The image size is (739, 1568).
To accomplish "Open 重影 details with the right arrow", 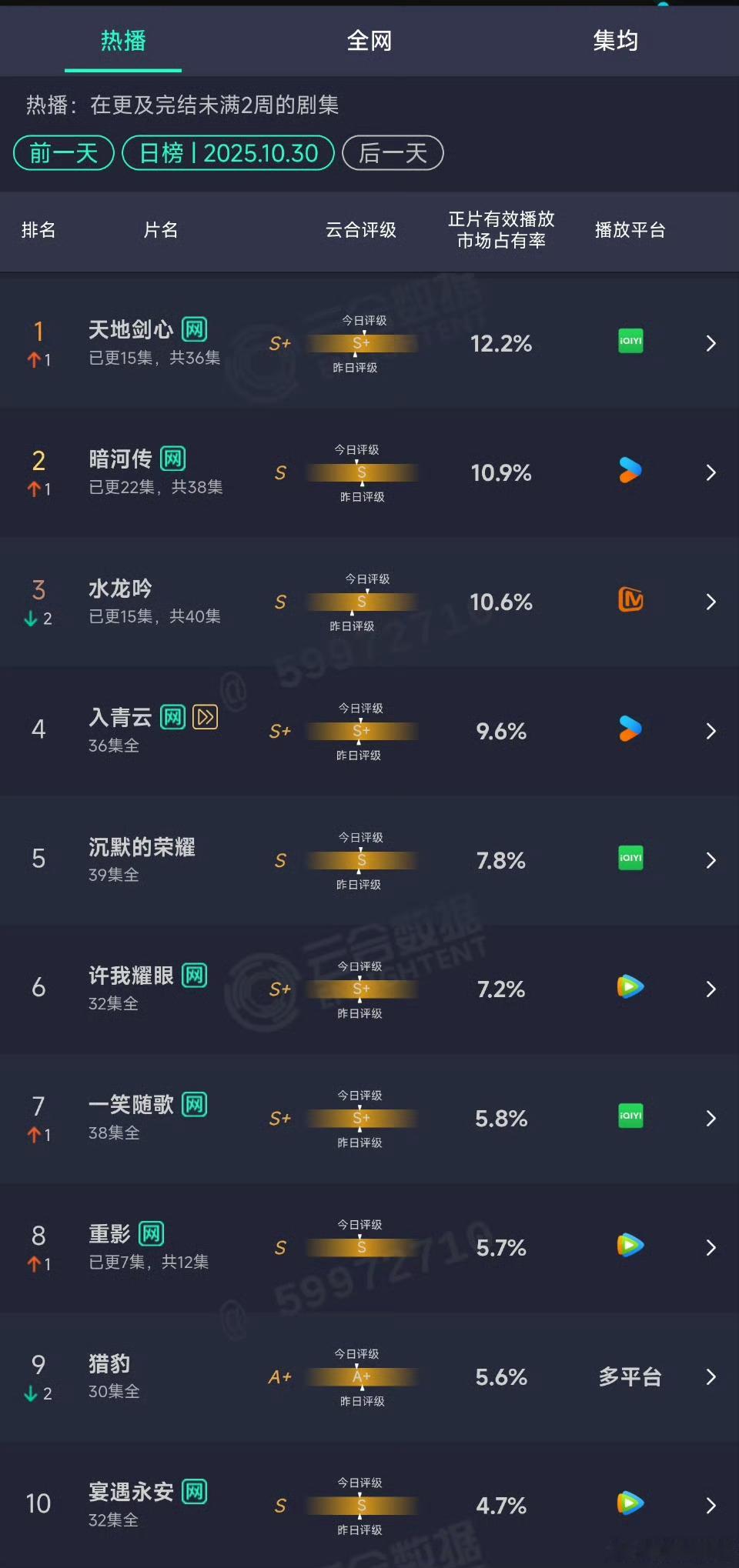I will [x=711, y=1247].
